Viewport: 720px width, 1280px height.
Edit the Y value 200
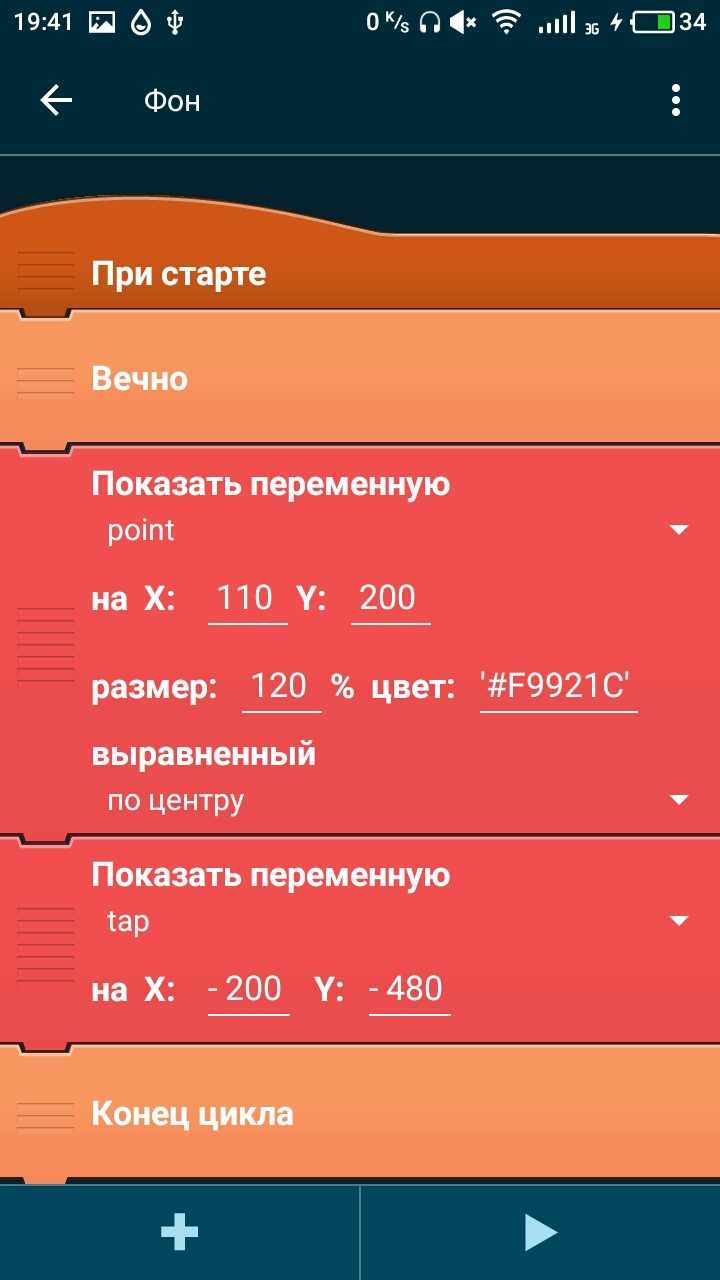tap(390, 599)
